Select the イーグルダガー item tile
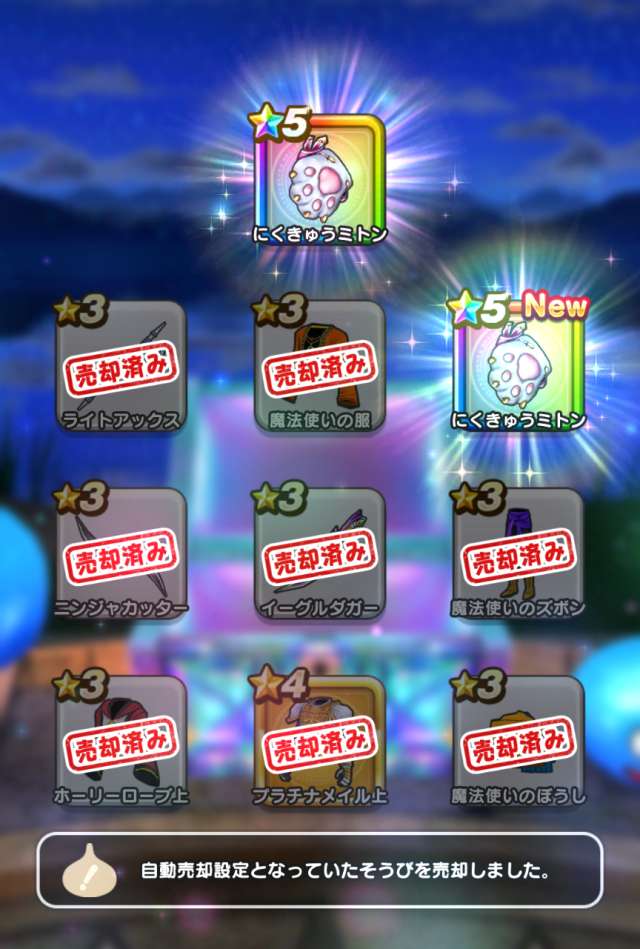The width and height of the screenshot is (640, 949). pos(319,553)
